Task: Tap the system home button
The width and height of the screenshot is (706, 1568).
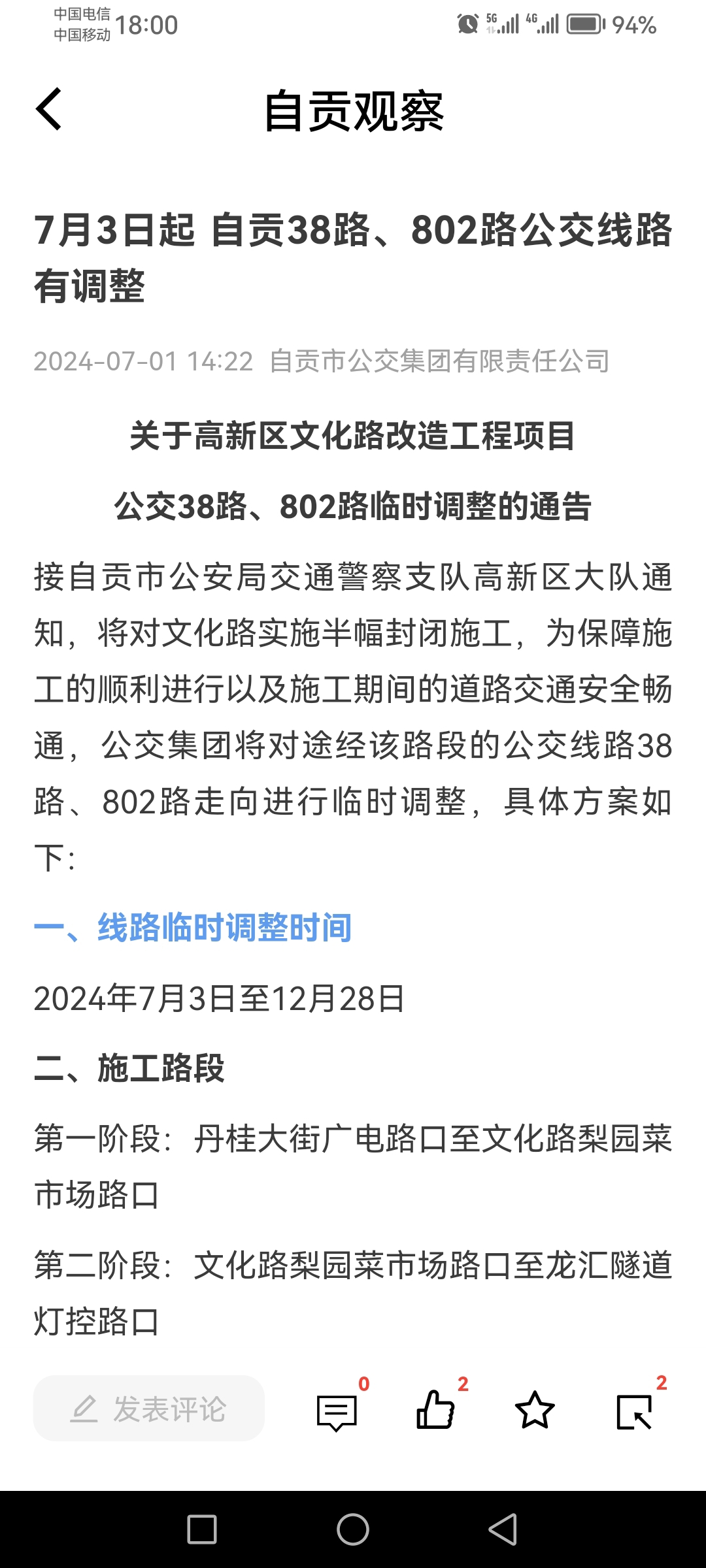Action: (353, 1529)
